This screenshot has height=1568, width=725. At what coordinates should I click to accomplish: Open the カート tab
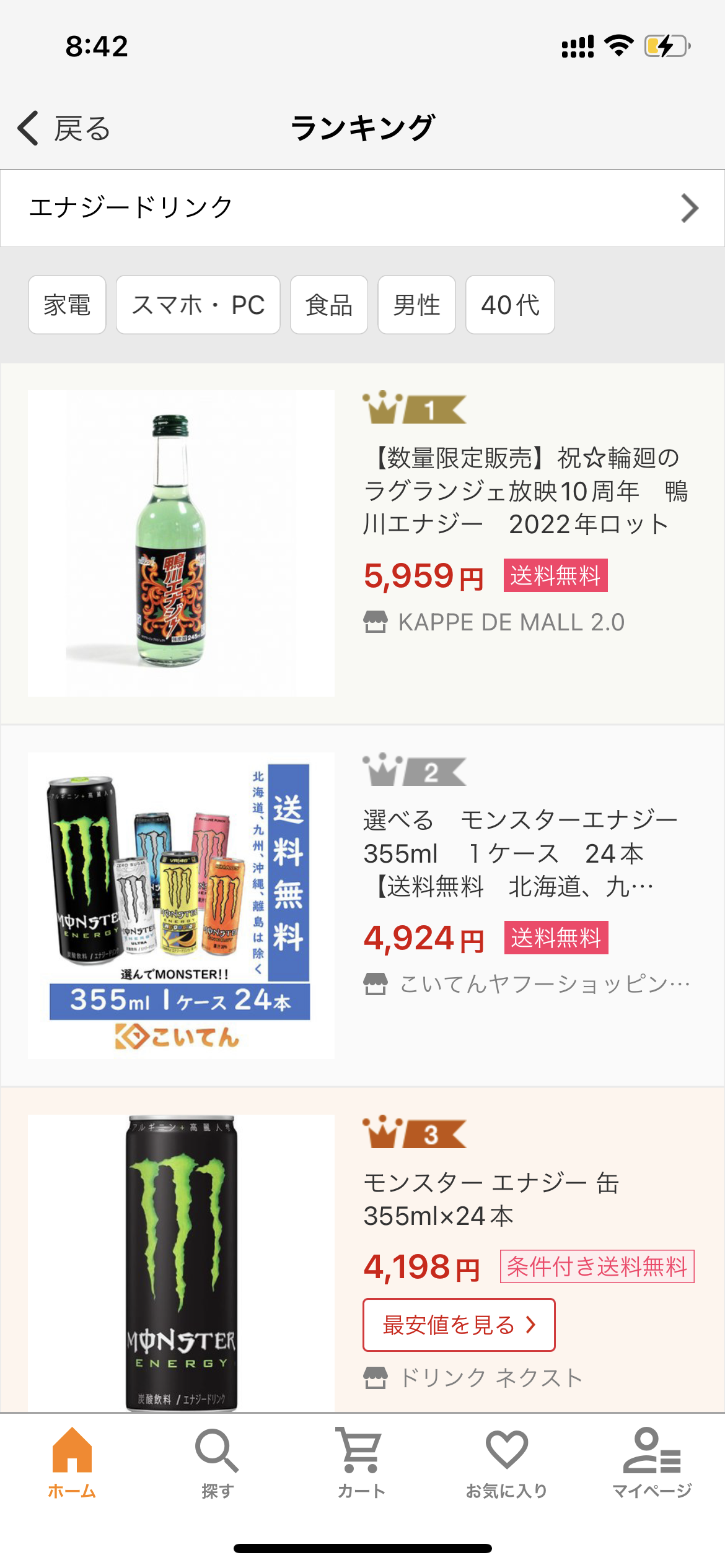[361, 1461]
